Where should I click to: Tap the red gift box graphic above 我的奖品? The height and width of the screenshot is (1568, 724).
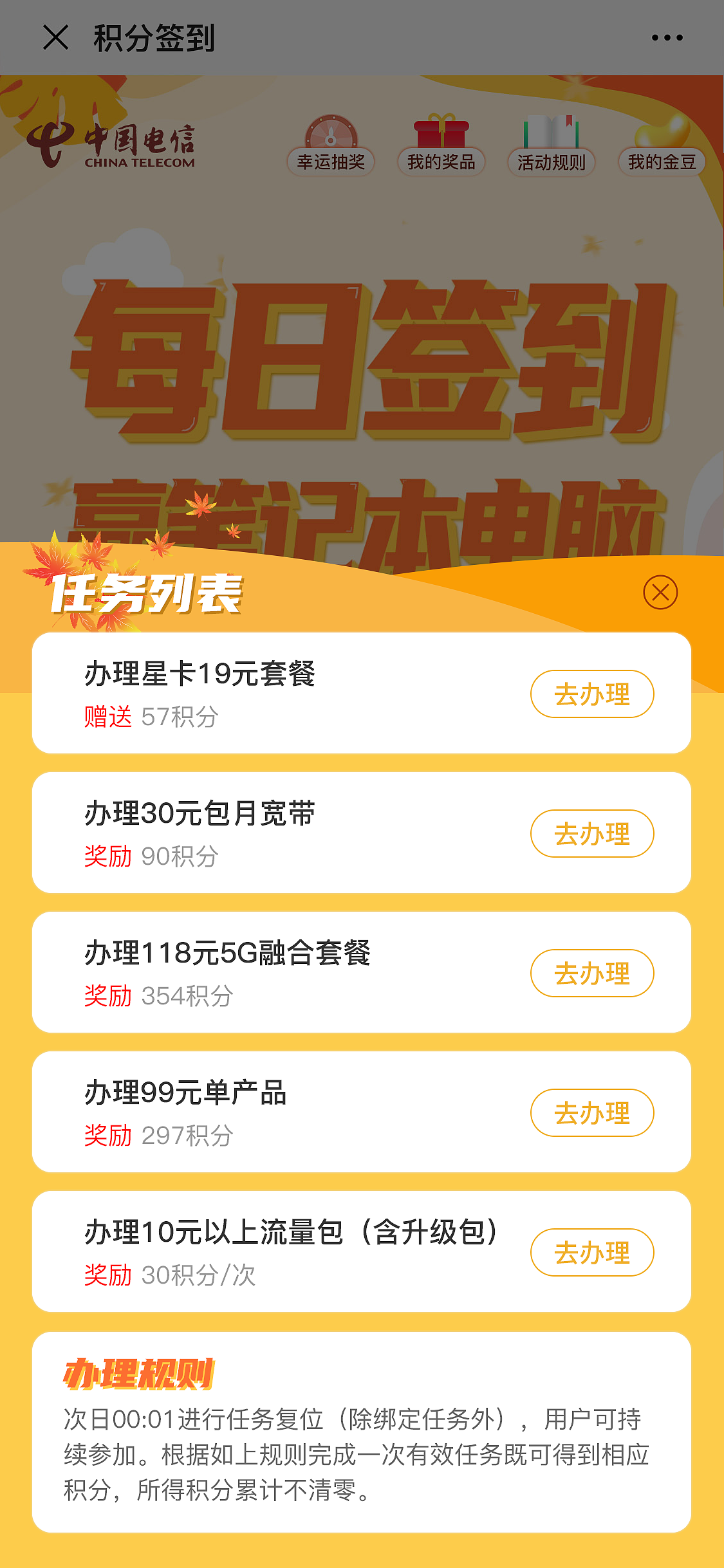point(441,131)
